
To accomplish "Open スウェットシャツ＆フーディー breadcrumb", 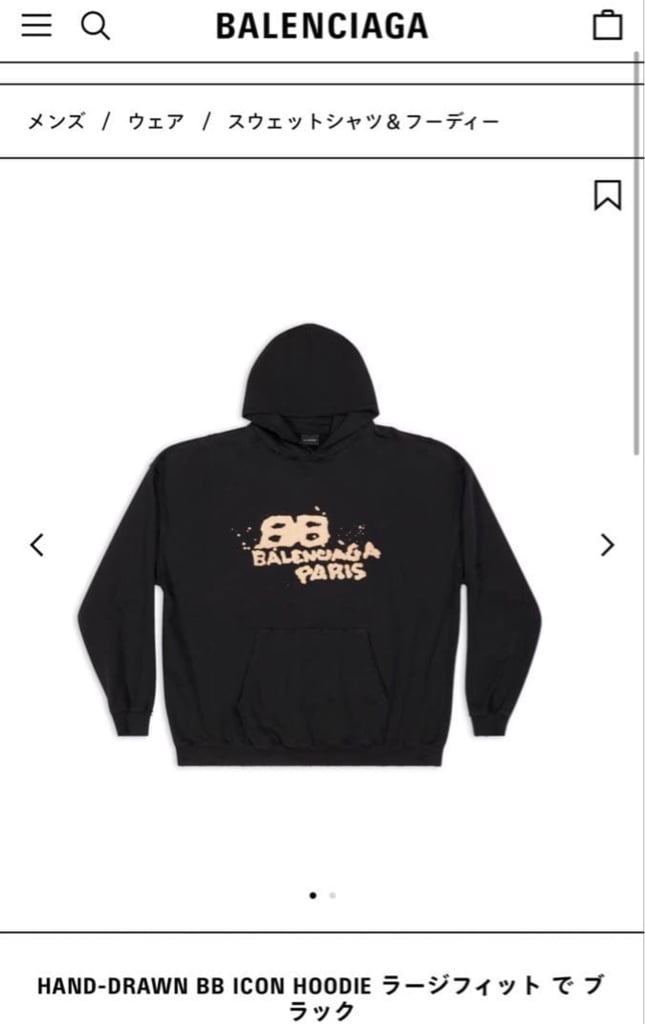I will pyautogui.click(x=364, y=121).
